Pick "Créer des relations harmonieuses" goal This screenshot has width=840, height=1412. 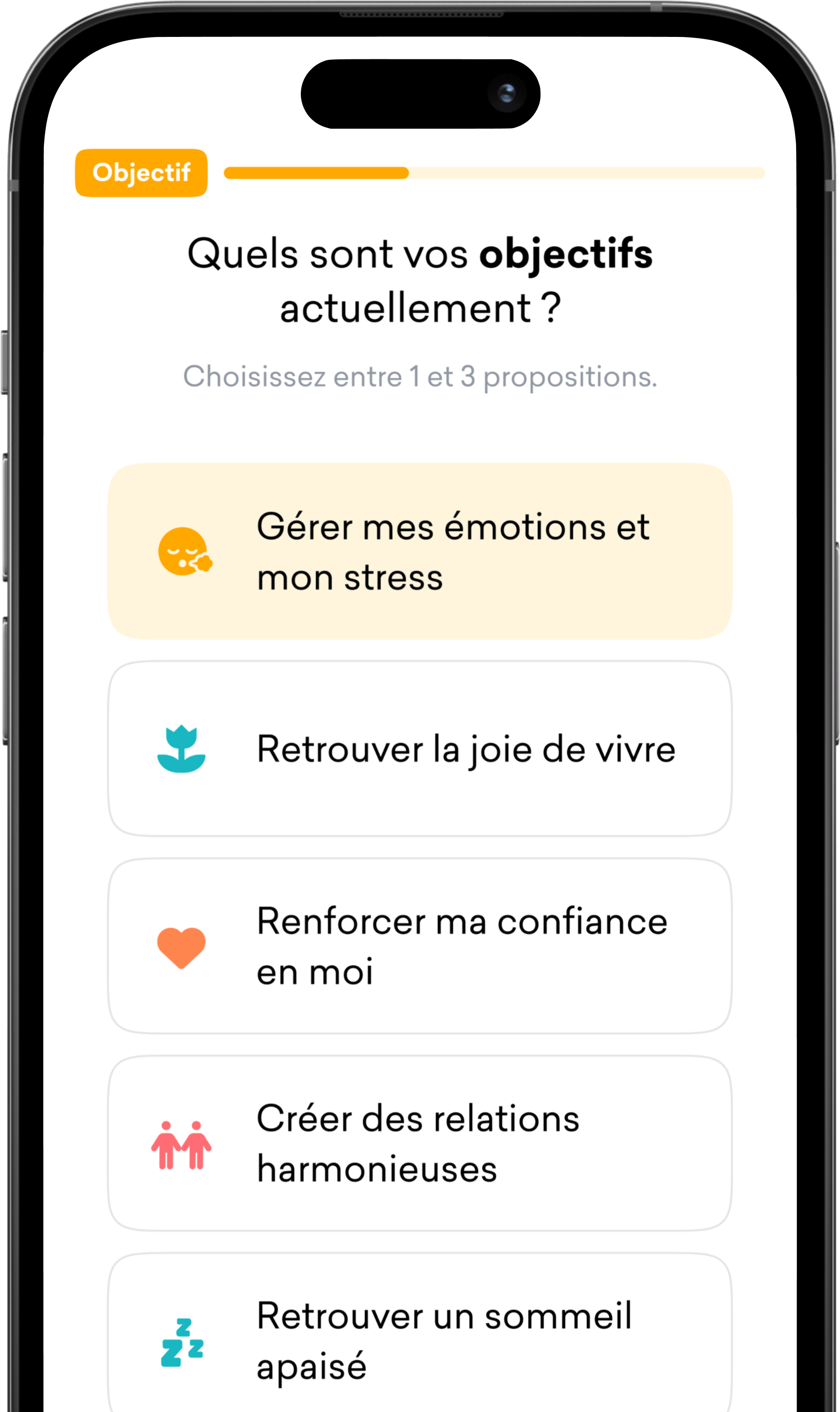point(420,1144)
